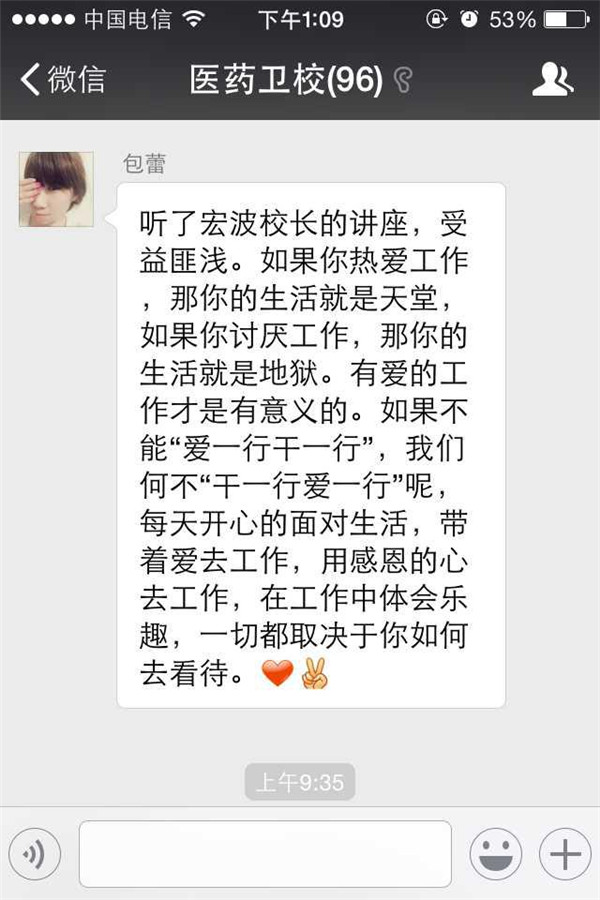Open the plus attachments menu
This screenshot has height=900, width=600.
click(x=565, y=854)
